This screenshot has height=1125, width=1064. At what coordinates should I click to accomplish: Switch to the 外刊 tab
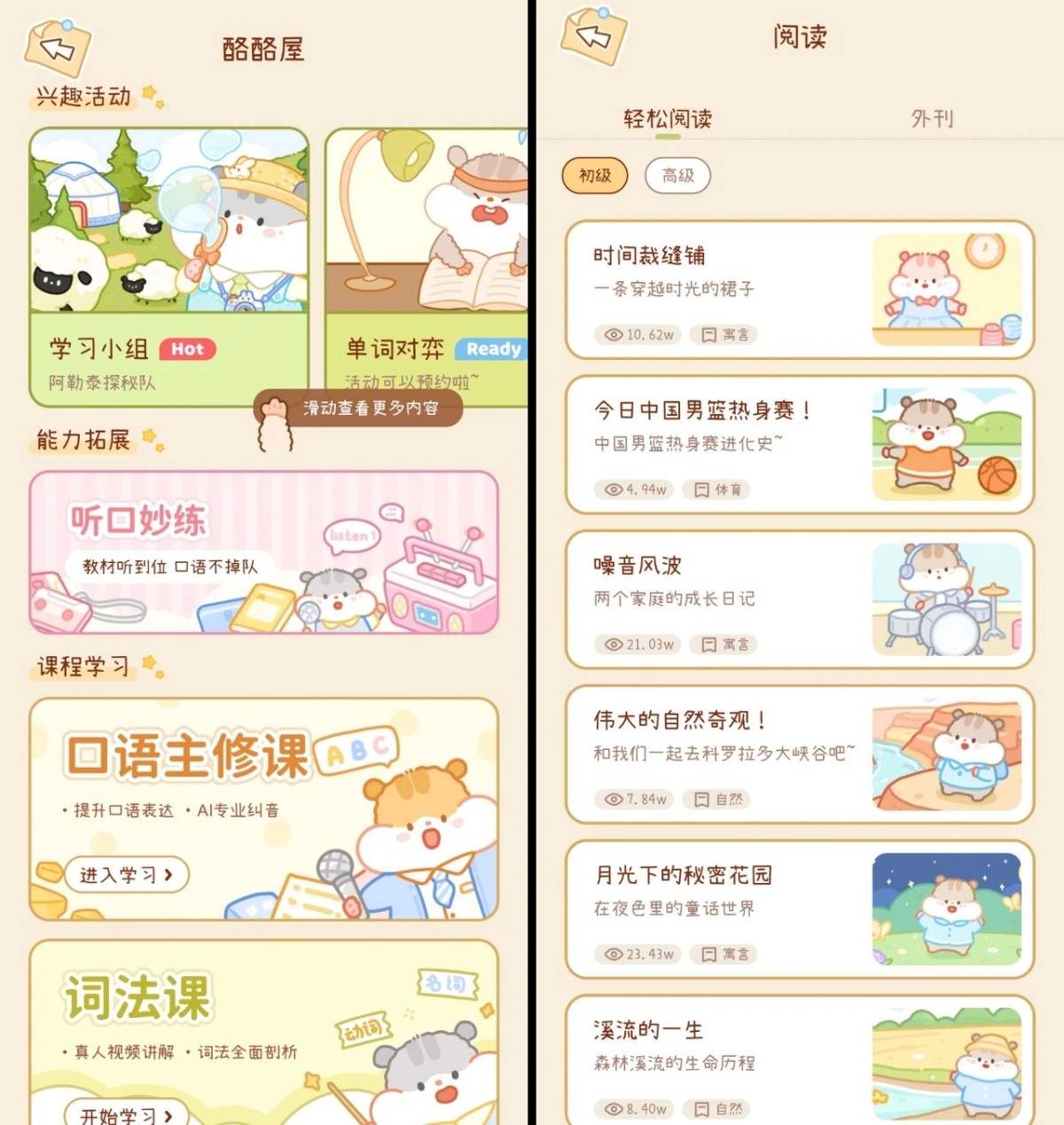932,118
